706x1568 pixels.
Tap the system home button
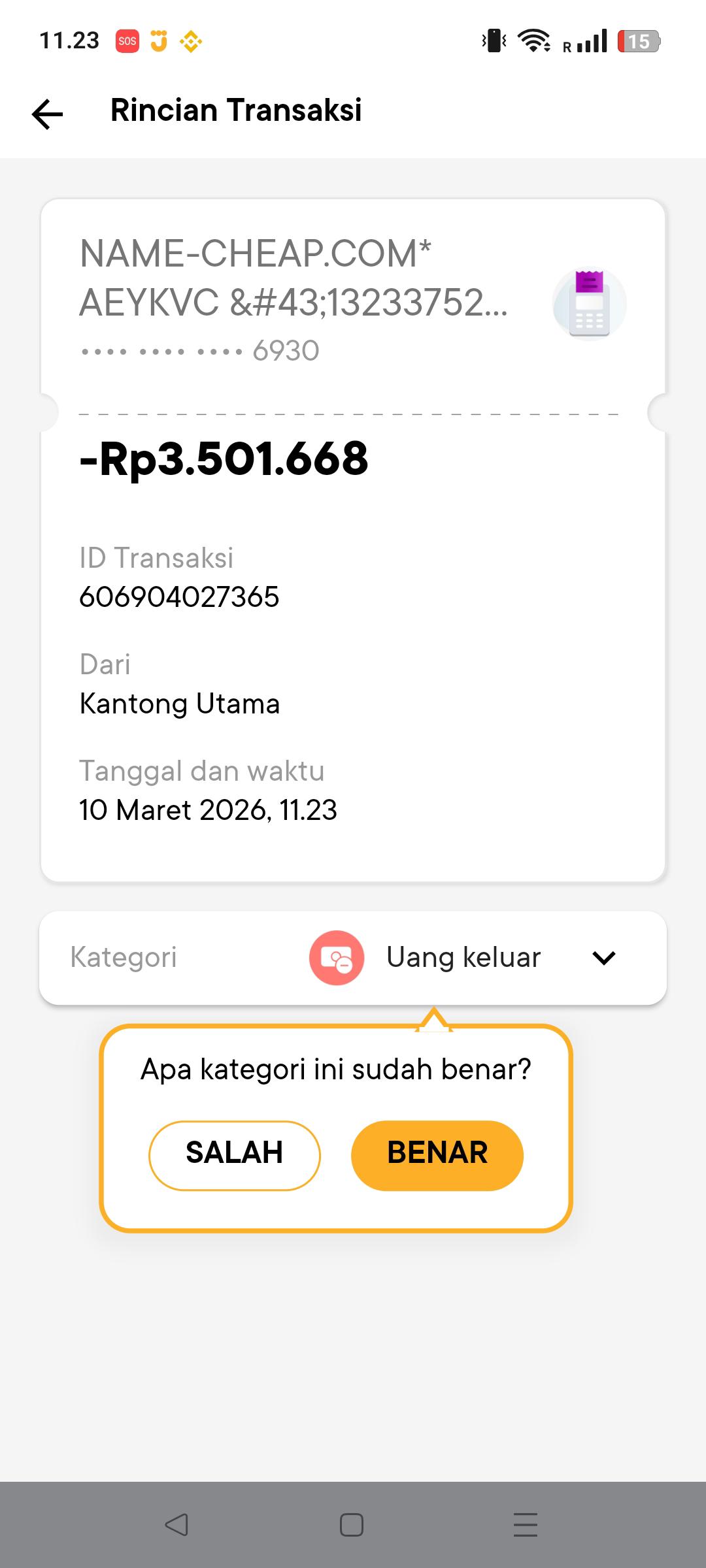[x=352, y=1525]
